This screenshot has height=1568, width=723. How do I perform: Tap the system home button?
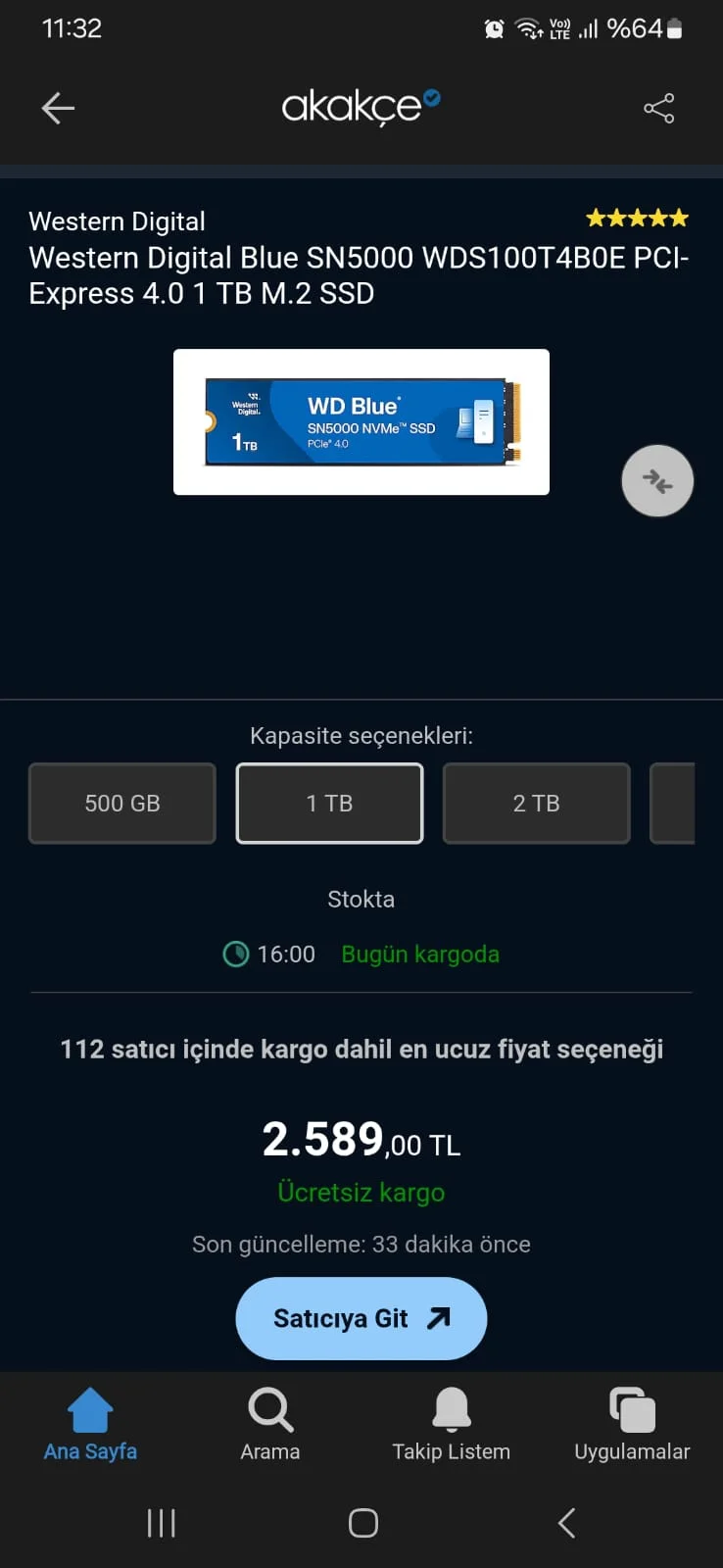[x=362, y=1523]
